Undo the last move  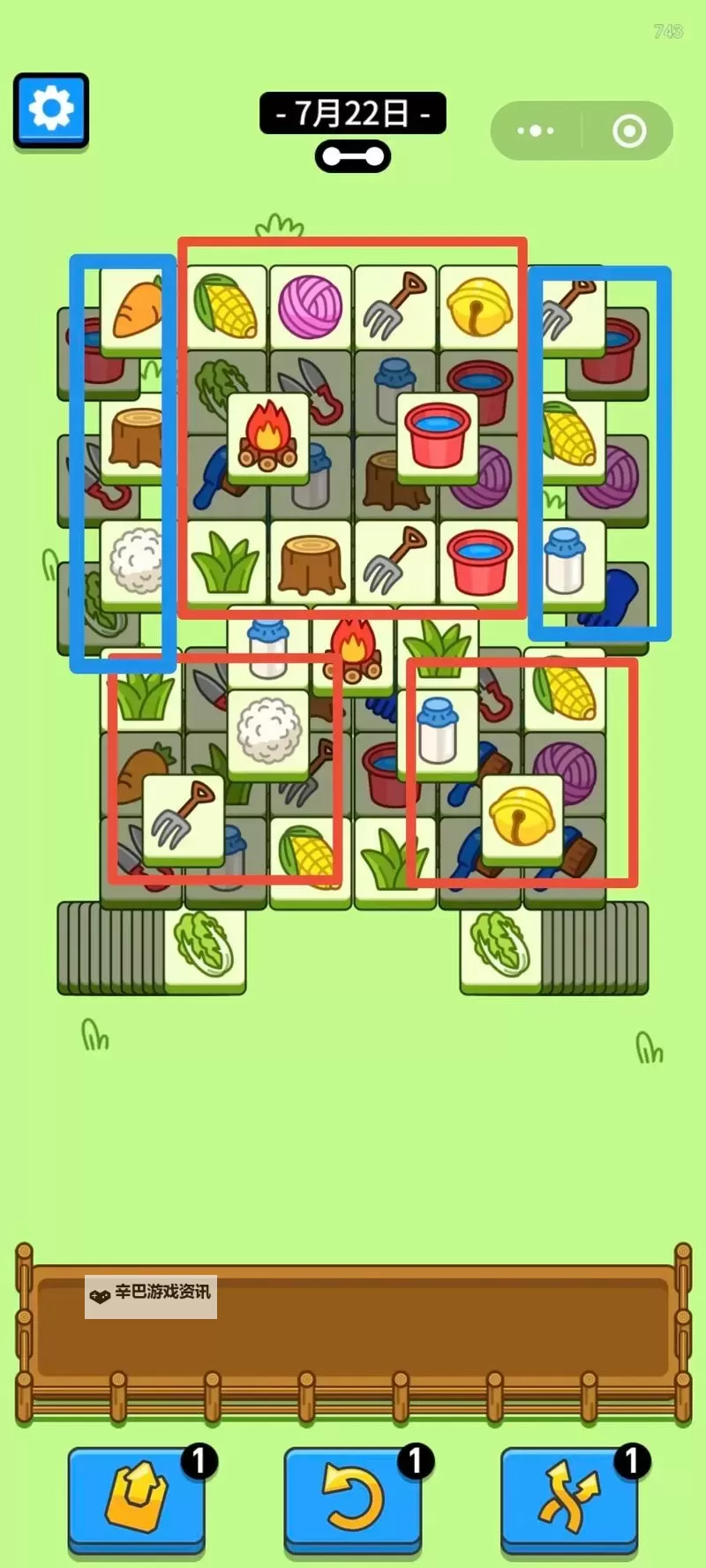click(x=352, y=1498)
